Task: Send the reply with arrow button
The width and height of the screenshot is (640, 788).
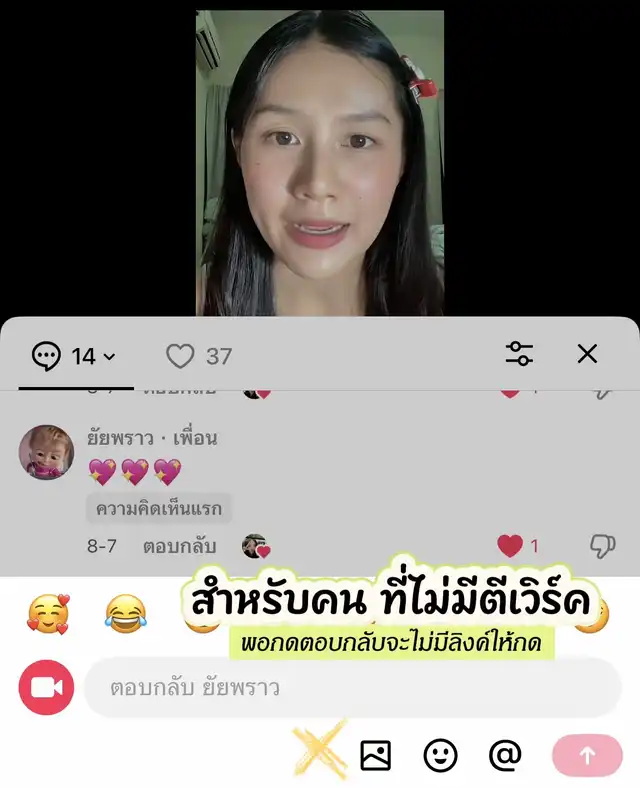Action: [x=587, y=755]
